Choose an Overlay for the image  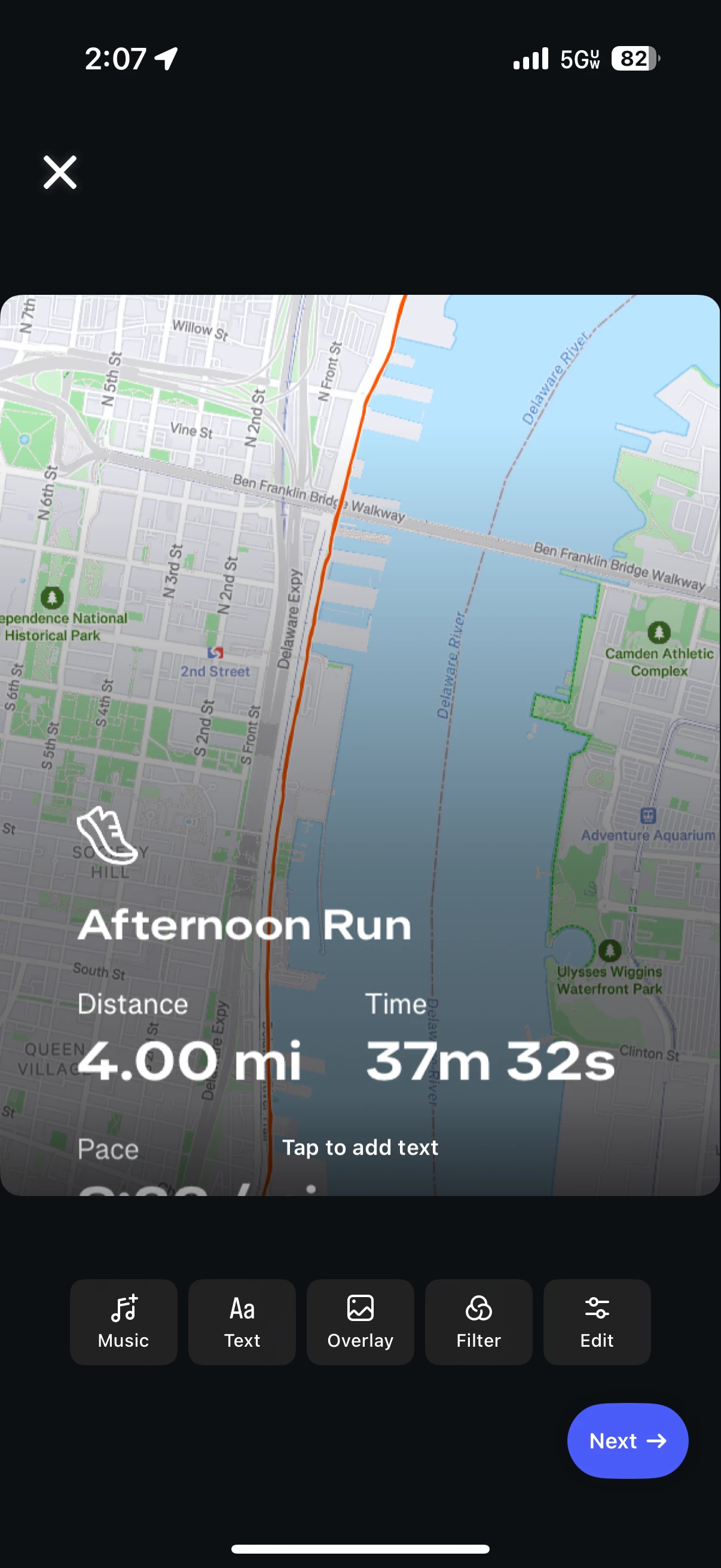(x=360, y=1322)
